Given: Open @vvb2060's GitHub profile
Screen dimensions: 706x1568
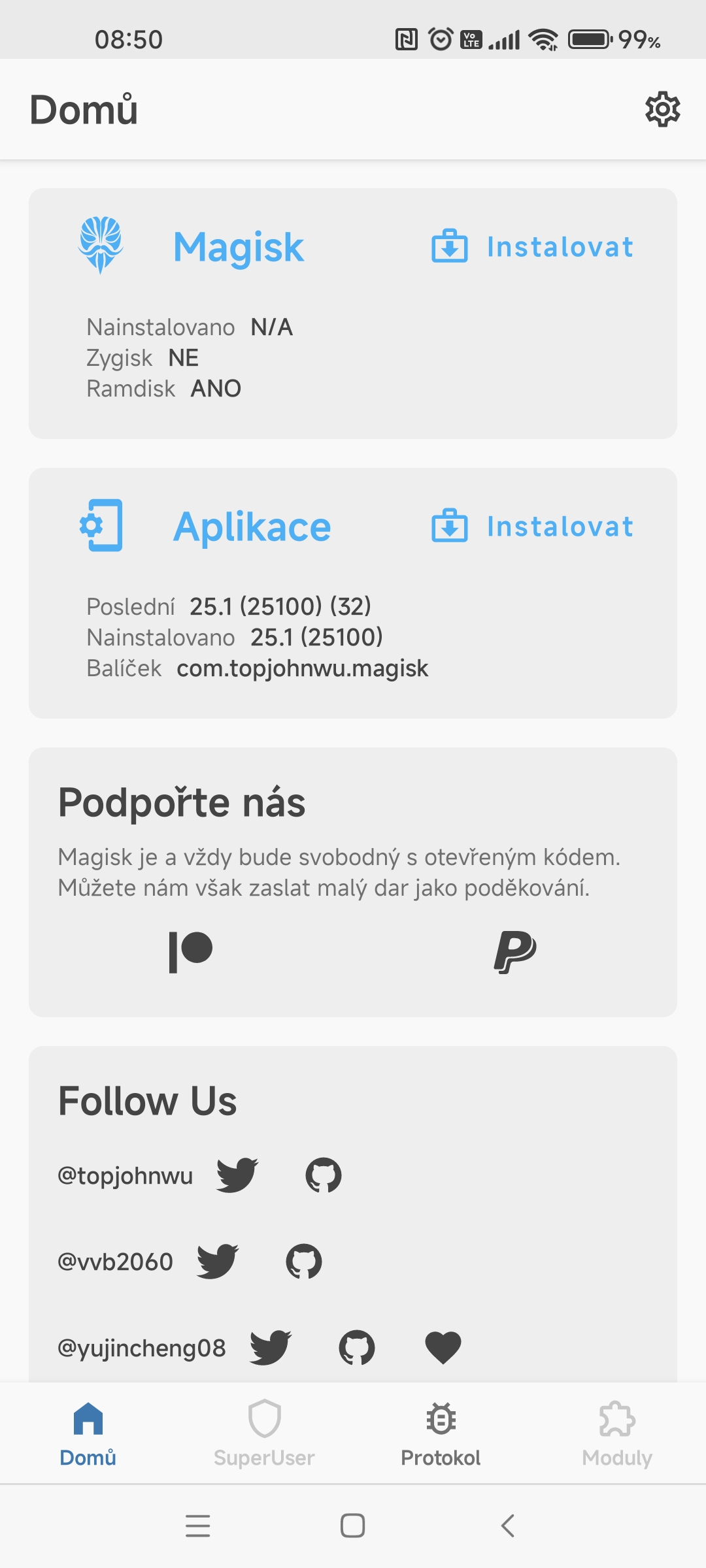Looking at the screenshot, I should tap(304, 1261).
